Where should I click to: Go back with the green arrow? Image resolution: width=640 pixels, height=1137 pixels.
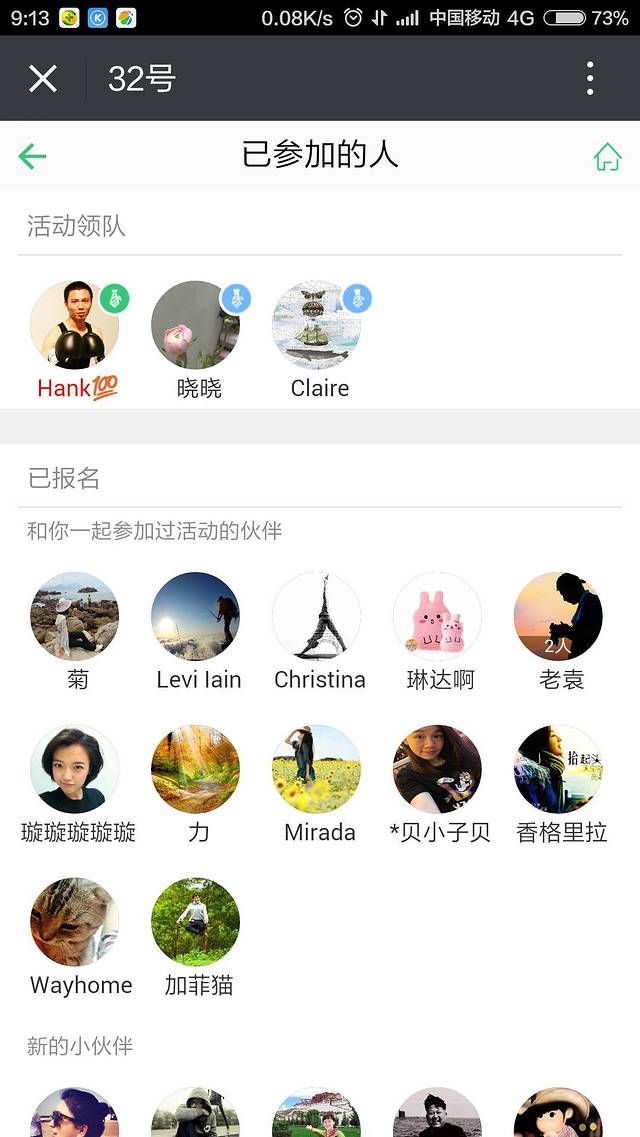[x=32, y=156]
